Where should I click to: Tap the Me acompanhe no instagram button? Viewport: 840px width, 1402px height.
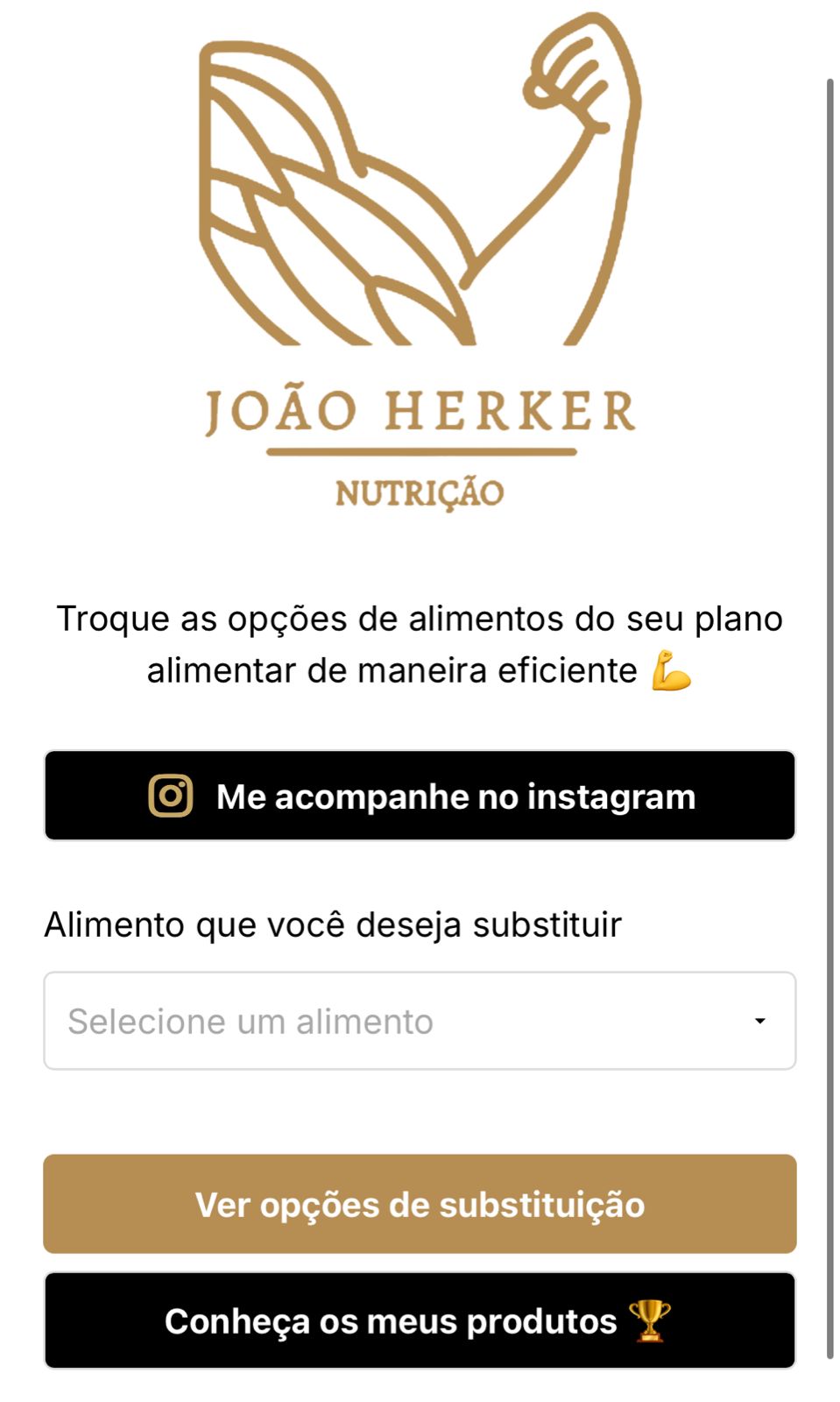[420, 796]
